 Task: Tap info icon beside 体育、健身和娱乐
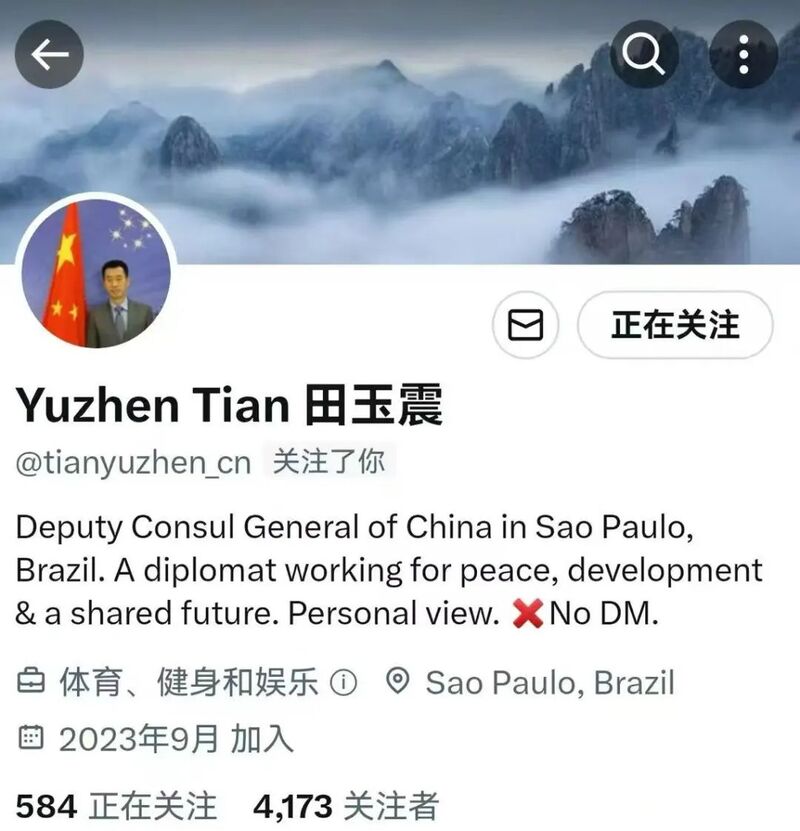coord(344,683)
